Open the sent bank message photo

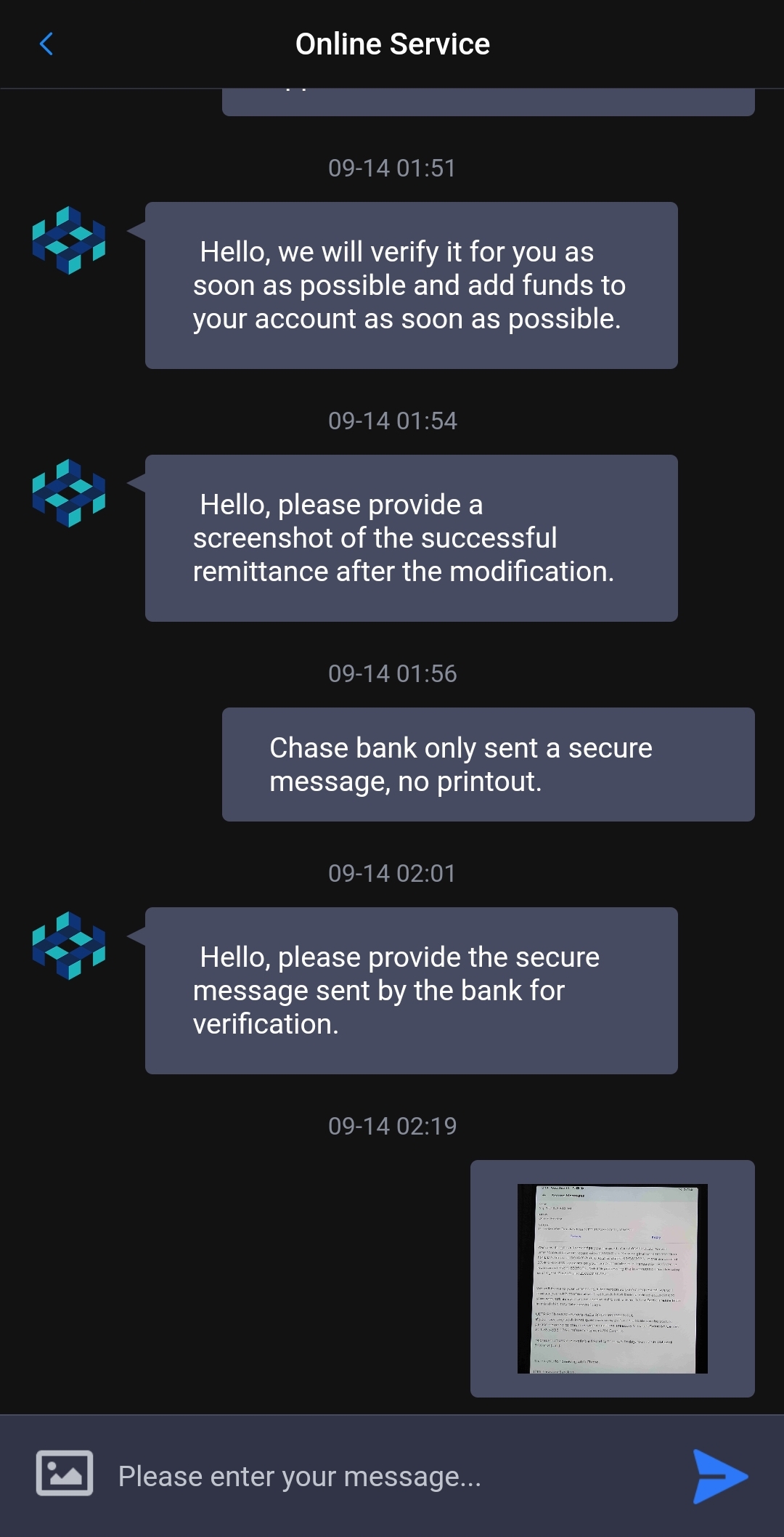(x=612, y=1278)
